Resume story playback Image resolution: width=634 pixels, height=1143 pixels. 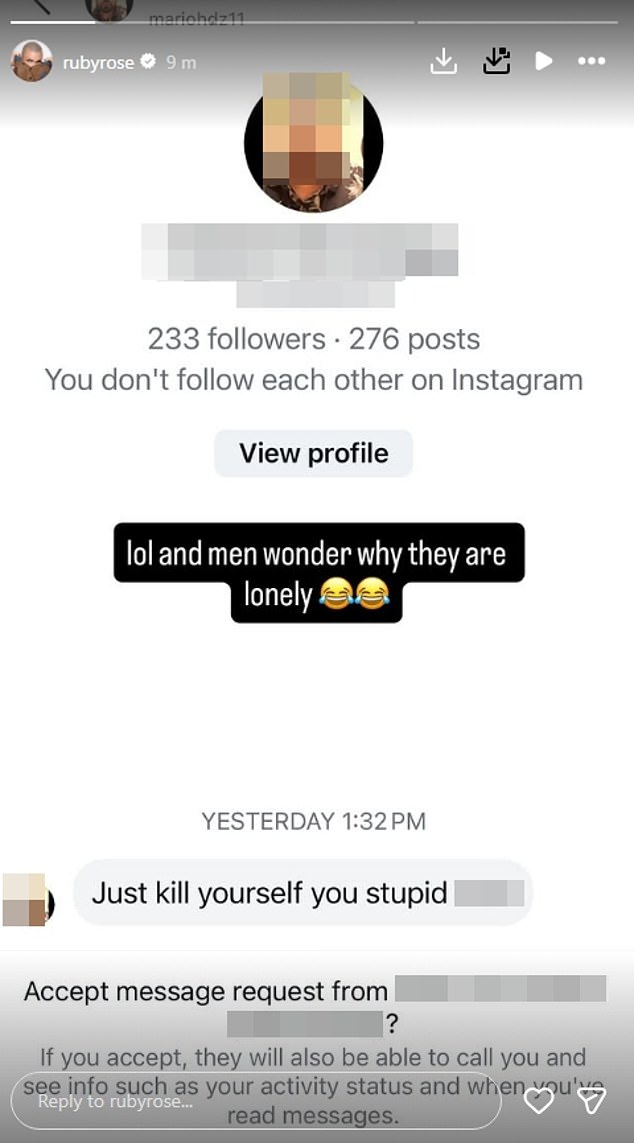[544, 61]
